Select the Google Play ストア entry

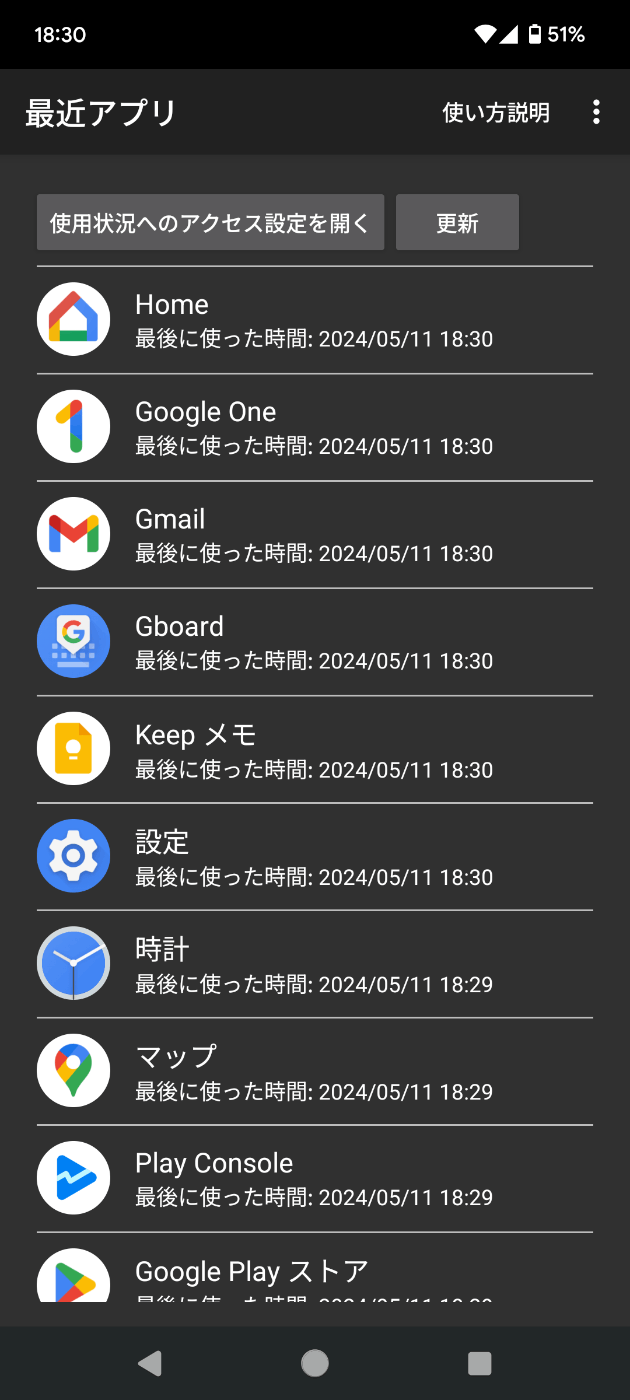pyautogui.click(x=315, y=1267)
